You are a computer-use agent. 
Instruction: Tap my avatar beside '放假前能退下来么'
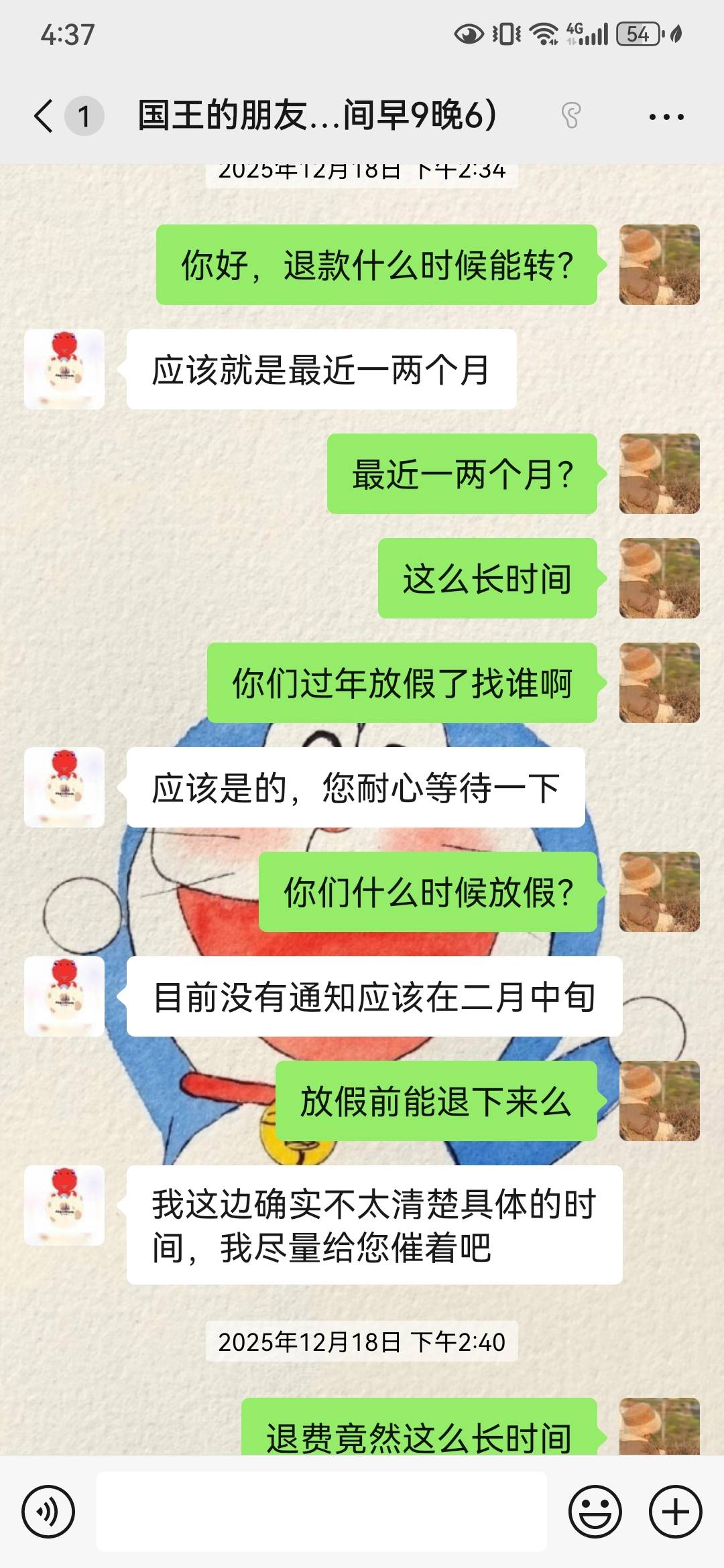point(659,1101)
